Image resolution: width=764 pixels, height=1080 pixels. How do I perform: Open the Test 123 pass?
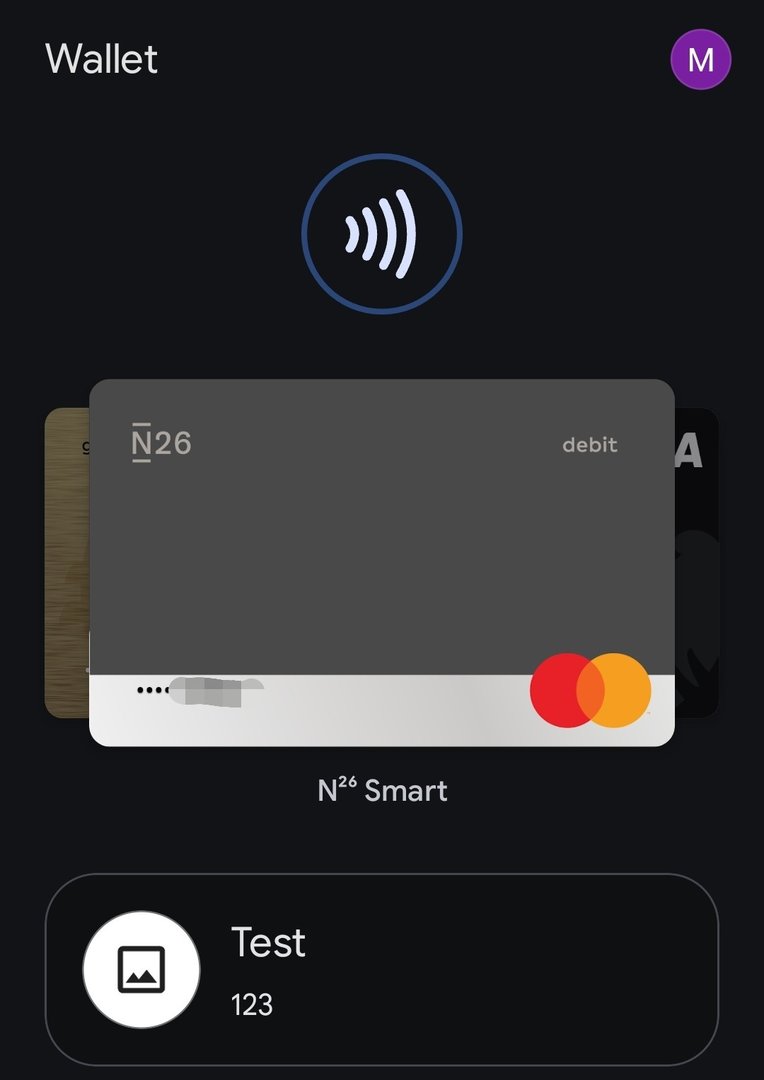(x=381, y=968)
